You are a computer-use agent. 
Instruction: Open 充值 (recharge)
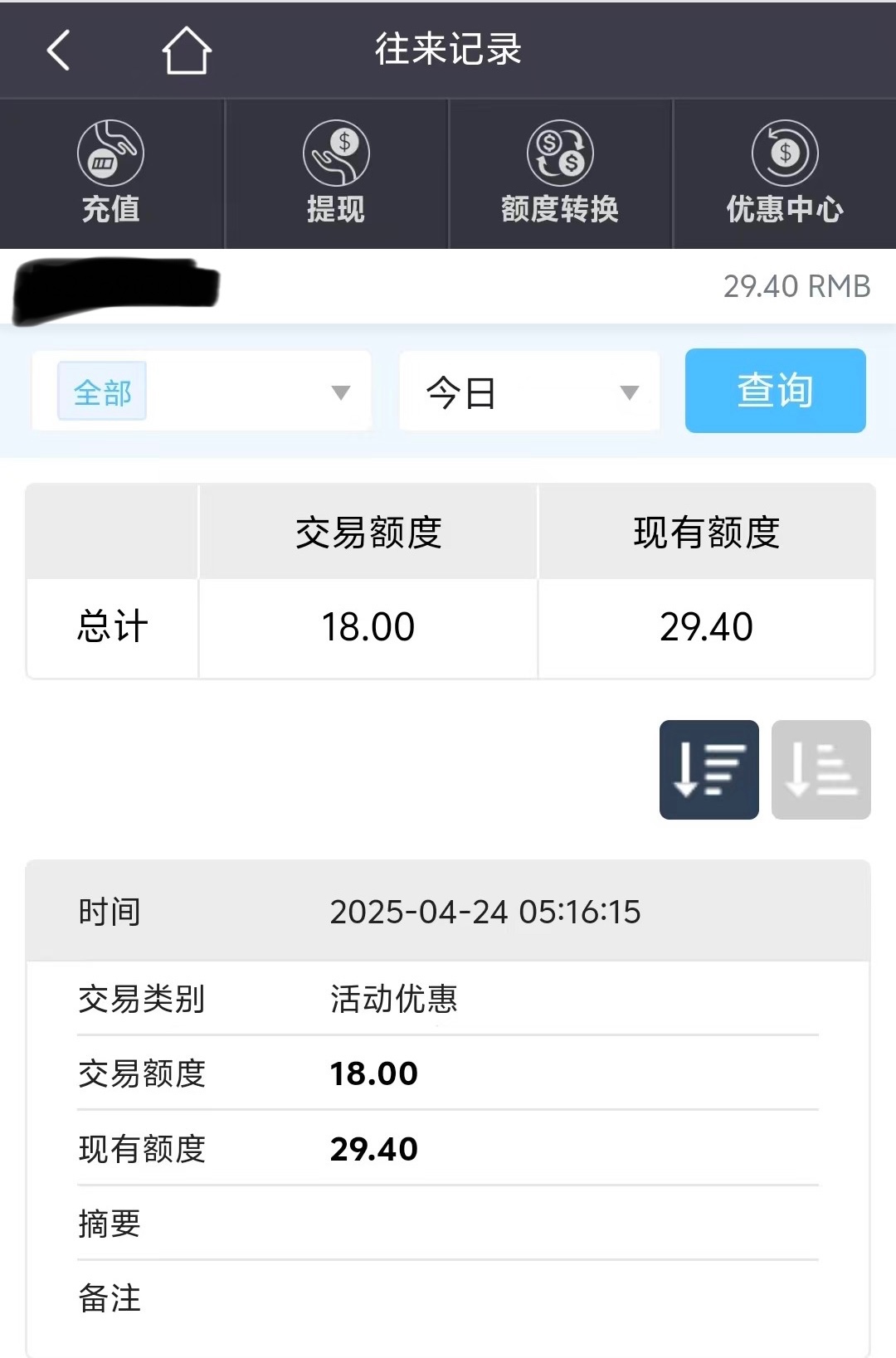[111, 173]
